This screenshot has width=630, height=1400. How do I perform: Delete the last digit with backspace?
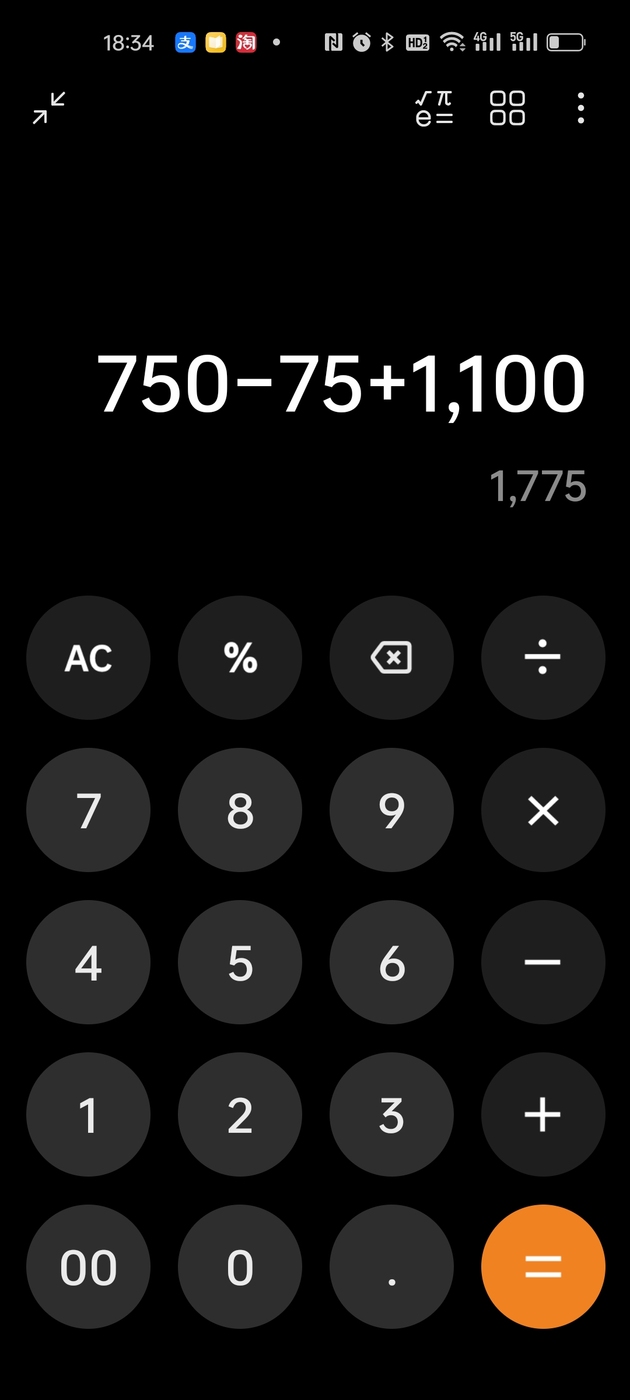click(392, 658)
